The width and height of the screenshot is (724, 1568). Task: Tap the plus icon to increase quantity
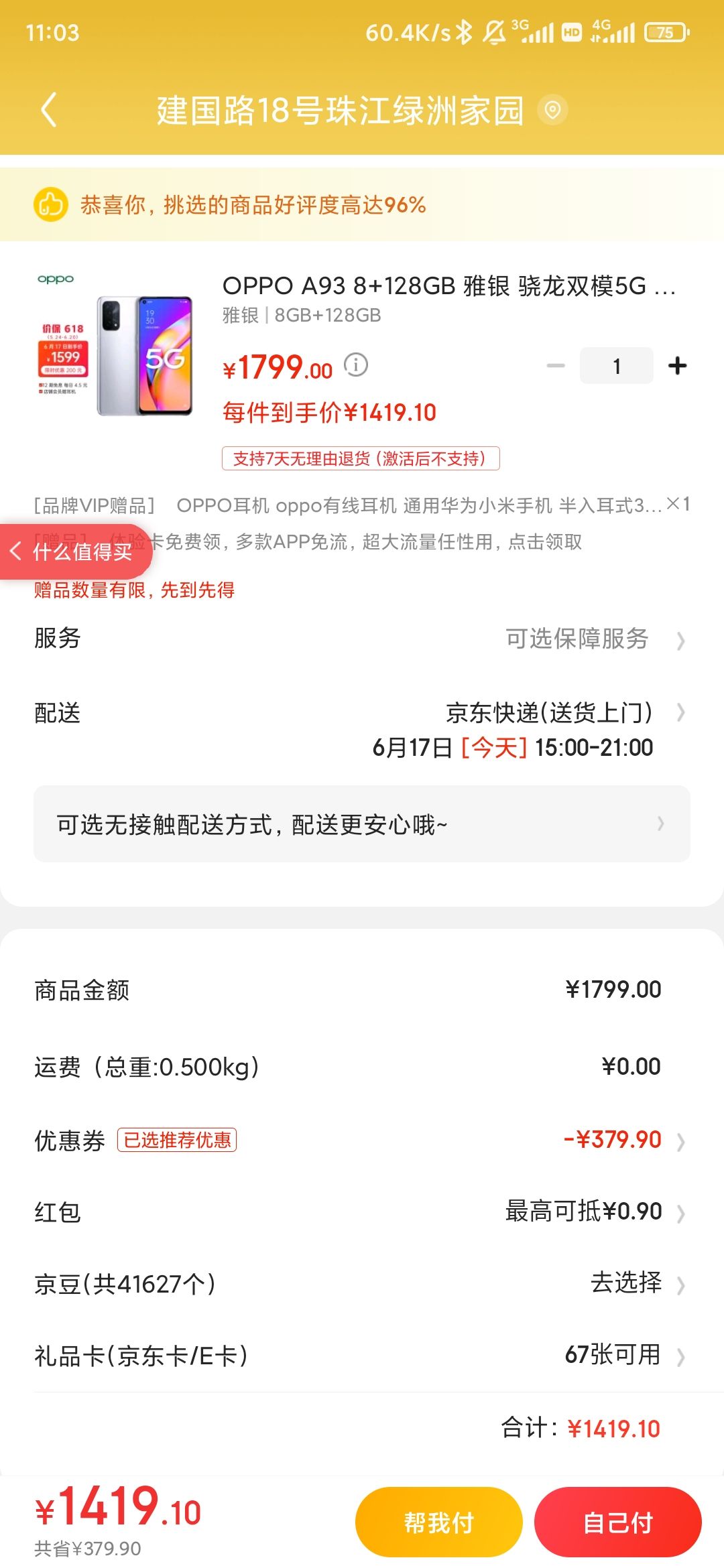click(x=678, y=365)
